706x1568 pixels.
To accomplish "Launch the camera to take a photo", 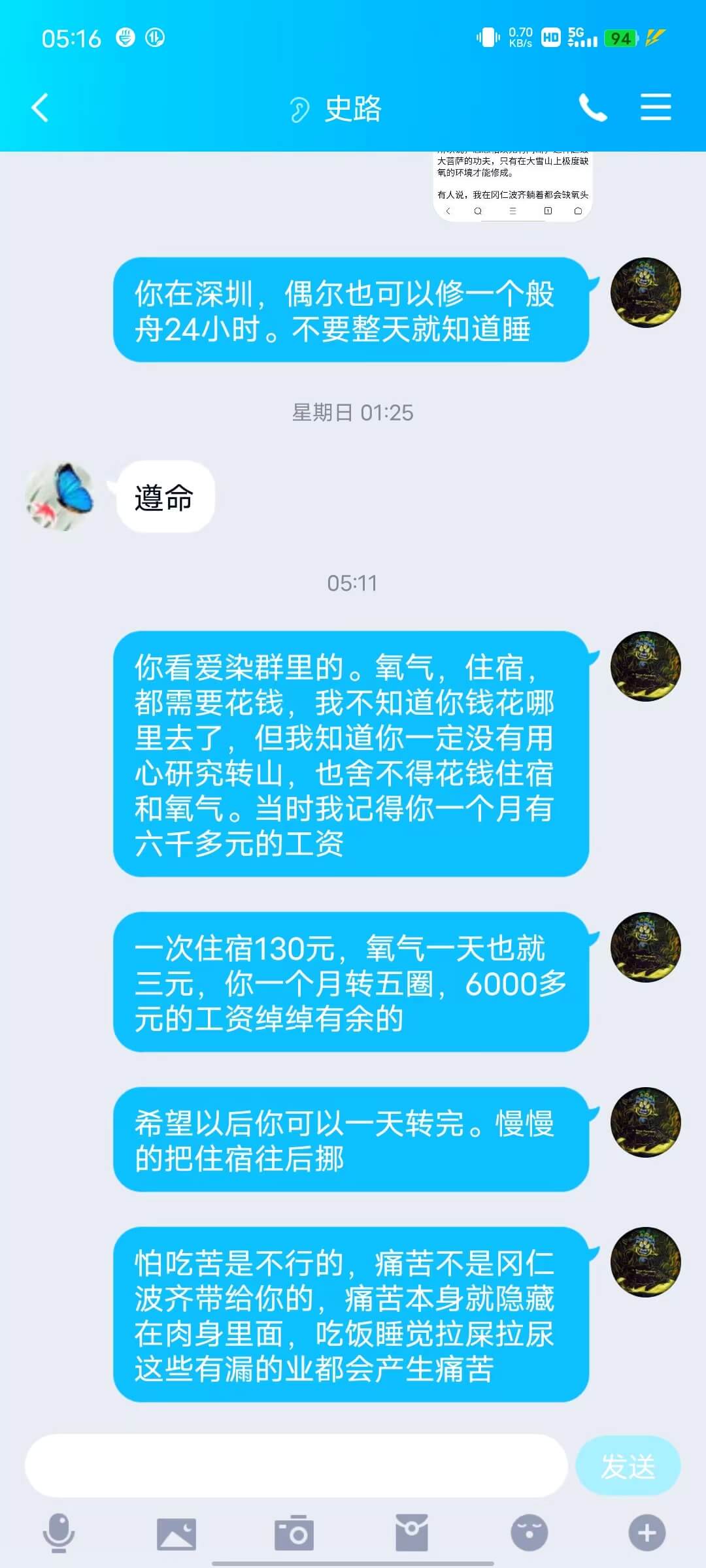I will [294, 1533].
